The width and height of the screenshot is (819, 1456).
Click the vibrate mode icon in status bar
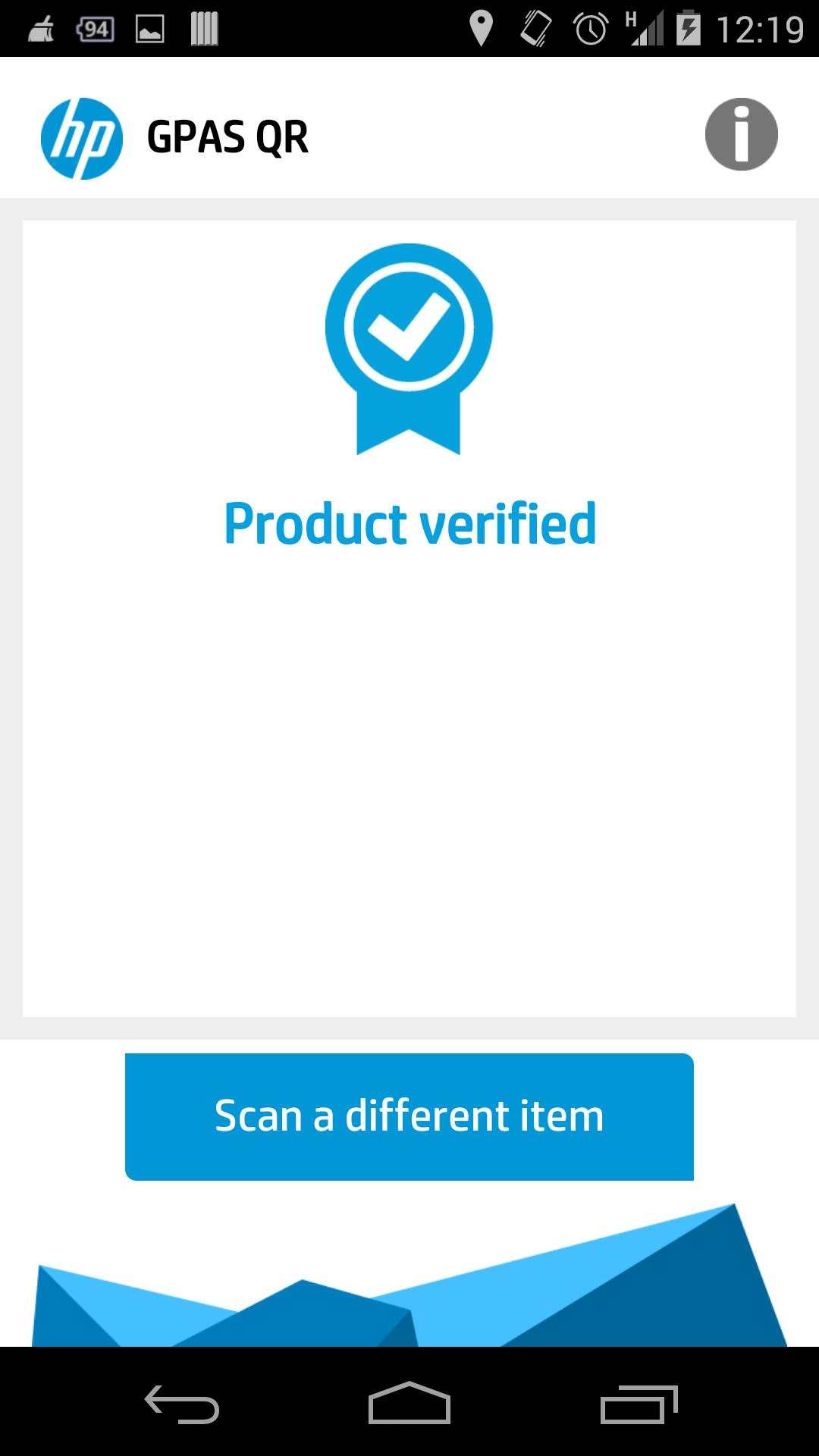[x=535, y=28]
